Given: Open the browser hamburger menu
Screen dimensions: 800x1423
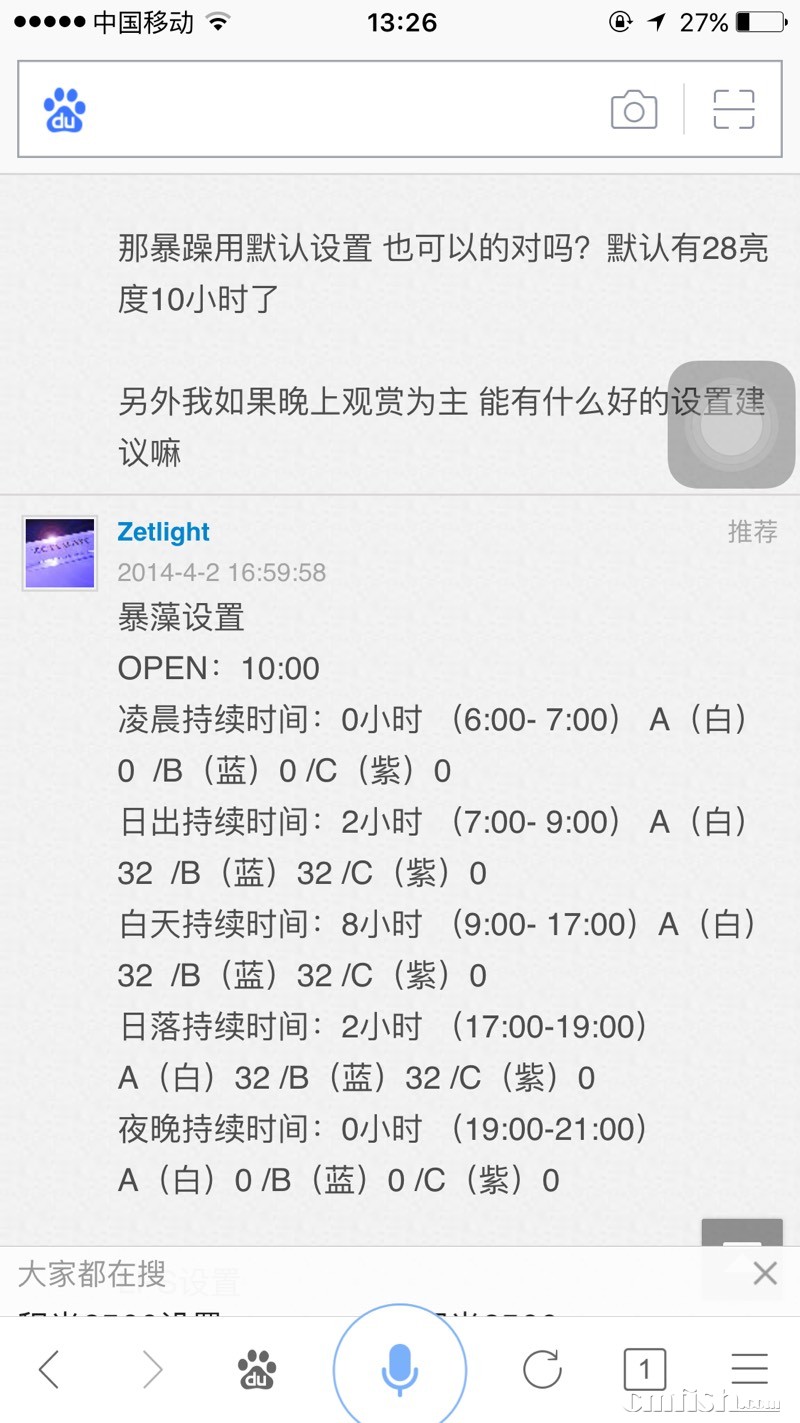Looking at the screenshot, I should [749, 1369].
